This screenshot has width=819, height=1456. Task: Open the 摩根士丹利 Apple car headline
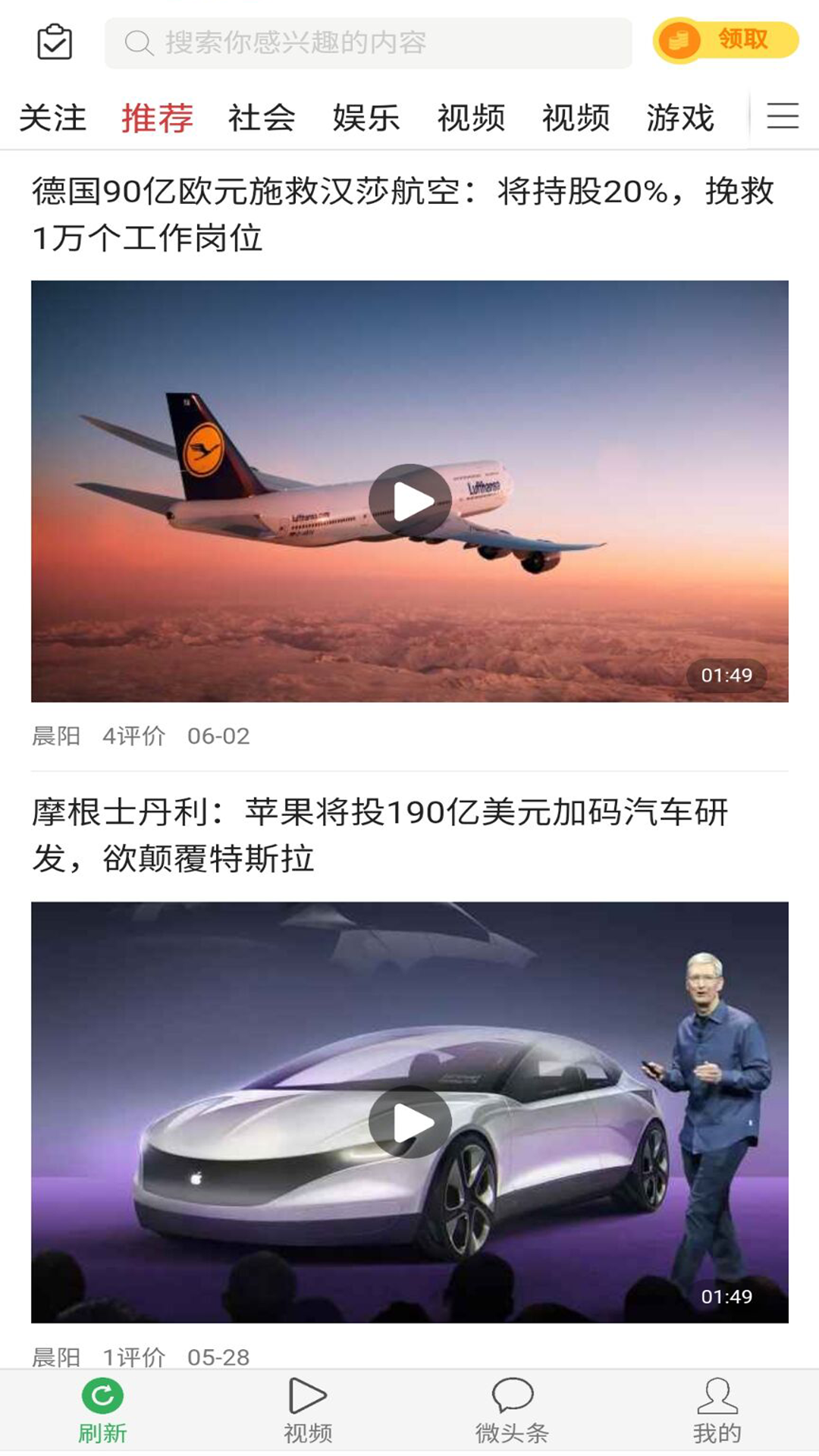pyautogui.click(x=379, y=835)
